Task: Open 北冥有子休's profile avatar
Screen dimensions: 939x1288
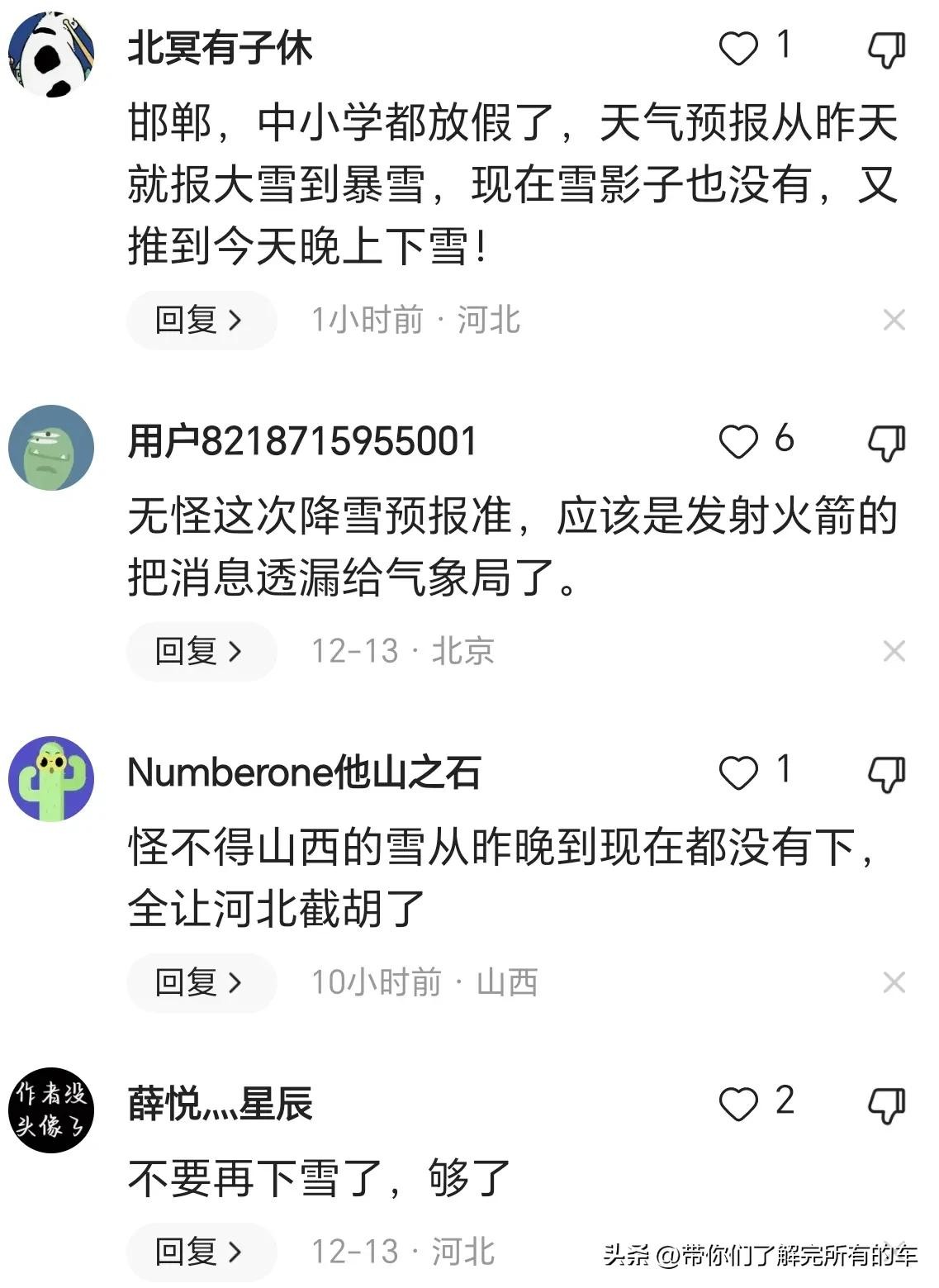Action: tap(51, 55)
